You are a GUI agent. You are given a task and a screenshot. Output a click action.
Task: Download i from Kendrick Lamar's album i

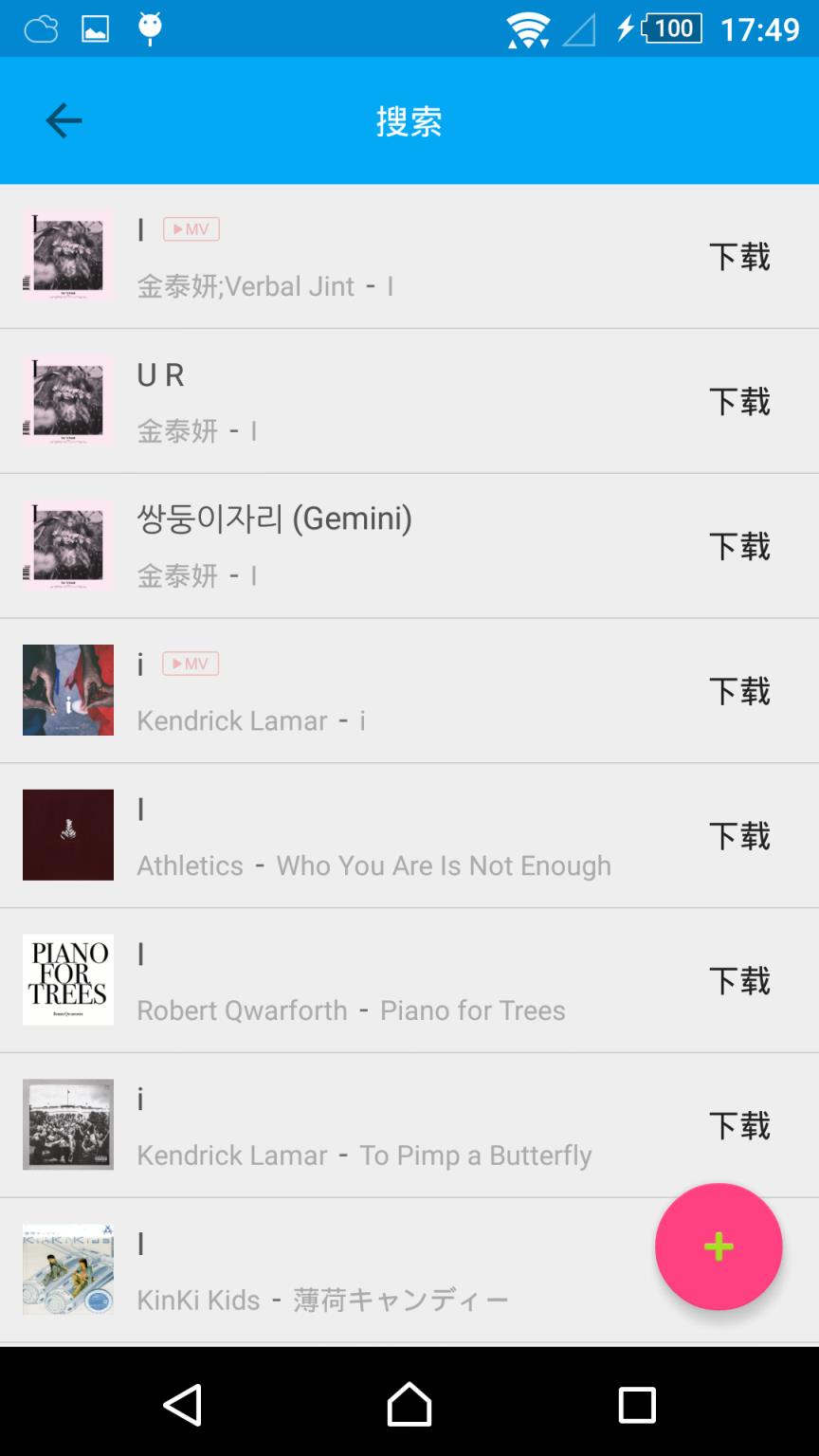(738, 692)
